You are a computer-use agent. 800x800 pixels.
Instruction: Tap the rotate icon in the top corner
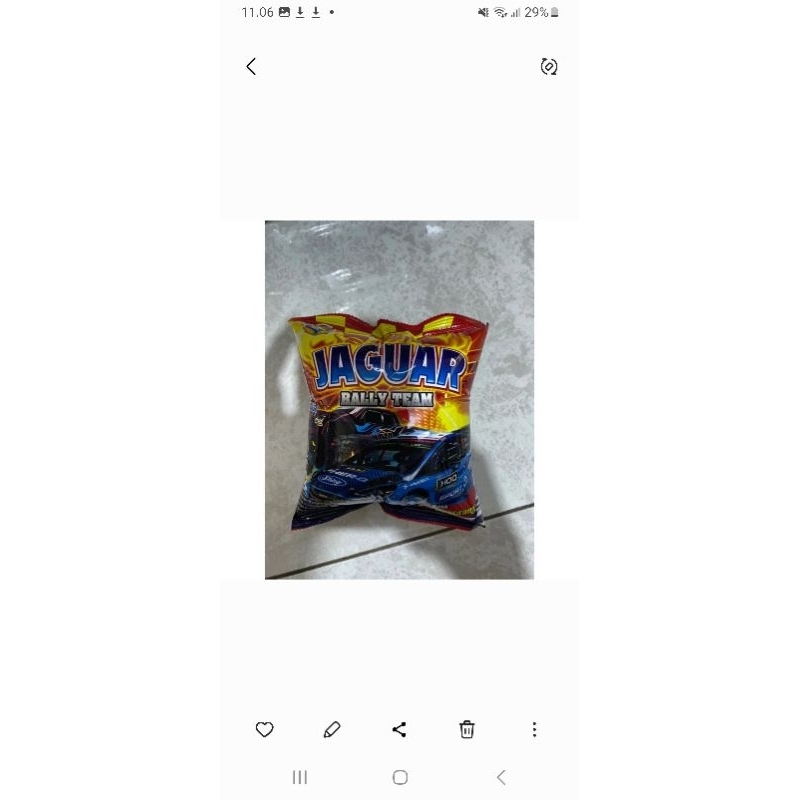pyautogui.click(x=549, y=66)
